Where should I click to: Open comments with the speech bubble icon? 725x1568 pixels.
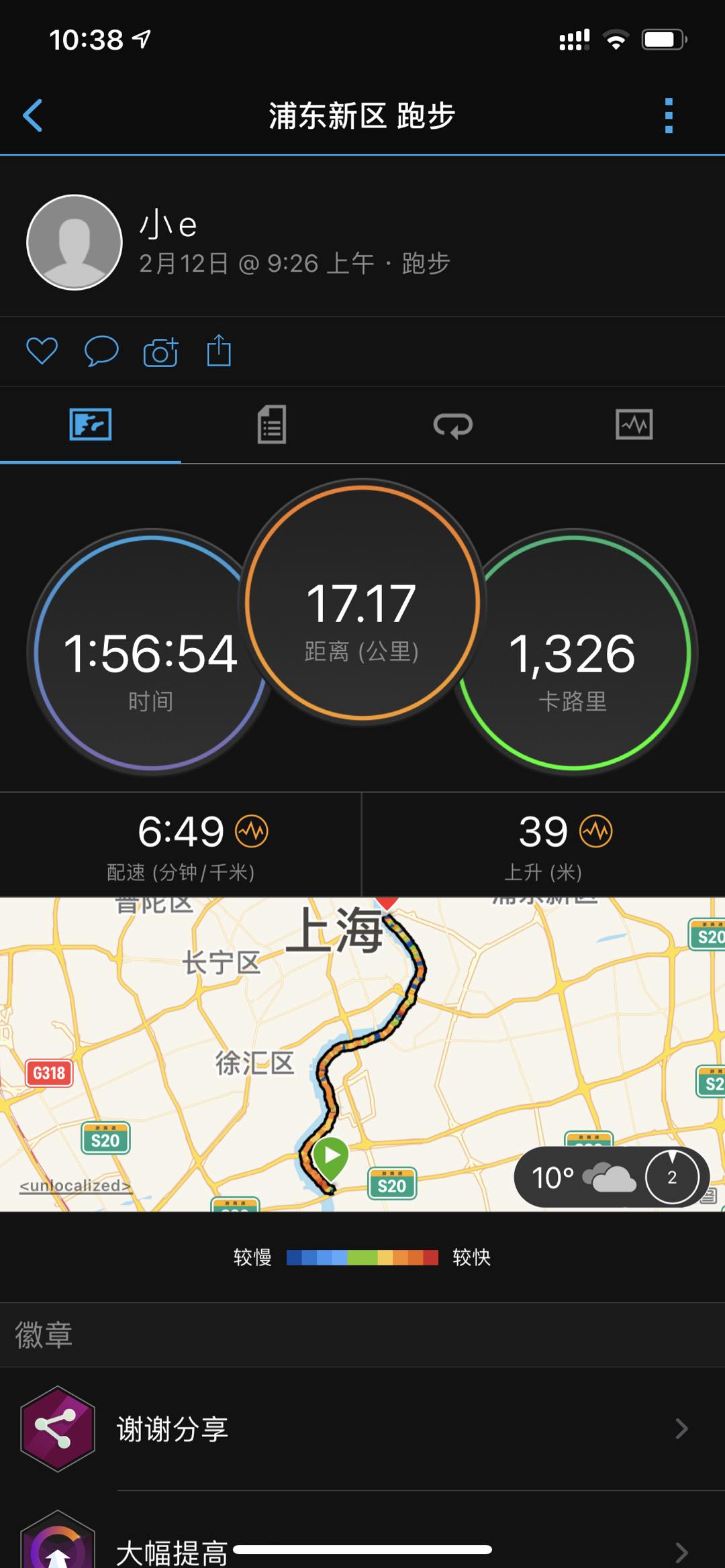point(101,351)
